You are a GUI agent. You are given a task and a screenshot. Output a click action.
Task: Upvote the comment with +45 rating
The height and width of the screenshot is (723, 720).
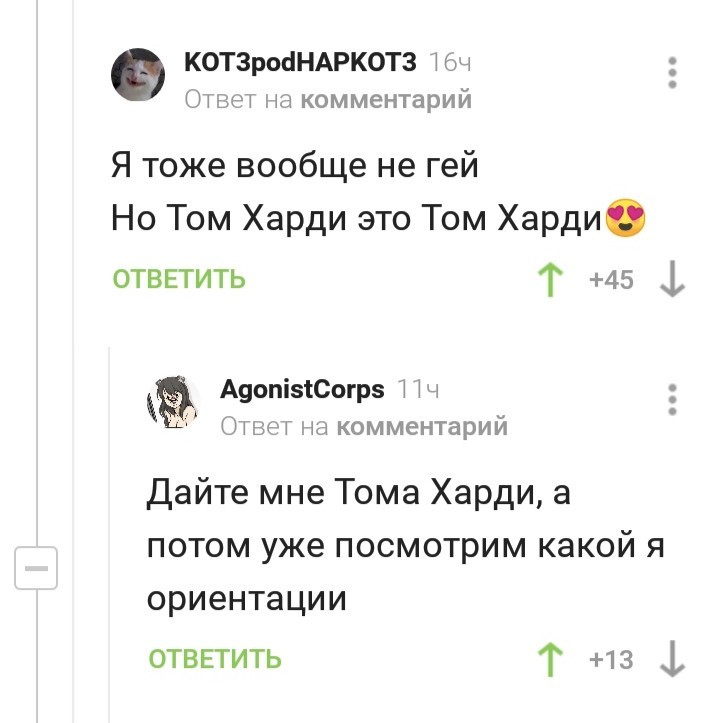550,280
